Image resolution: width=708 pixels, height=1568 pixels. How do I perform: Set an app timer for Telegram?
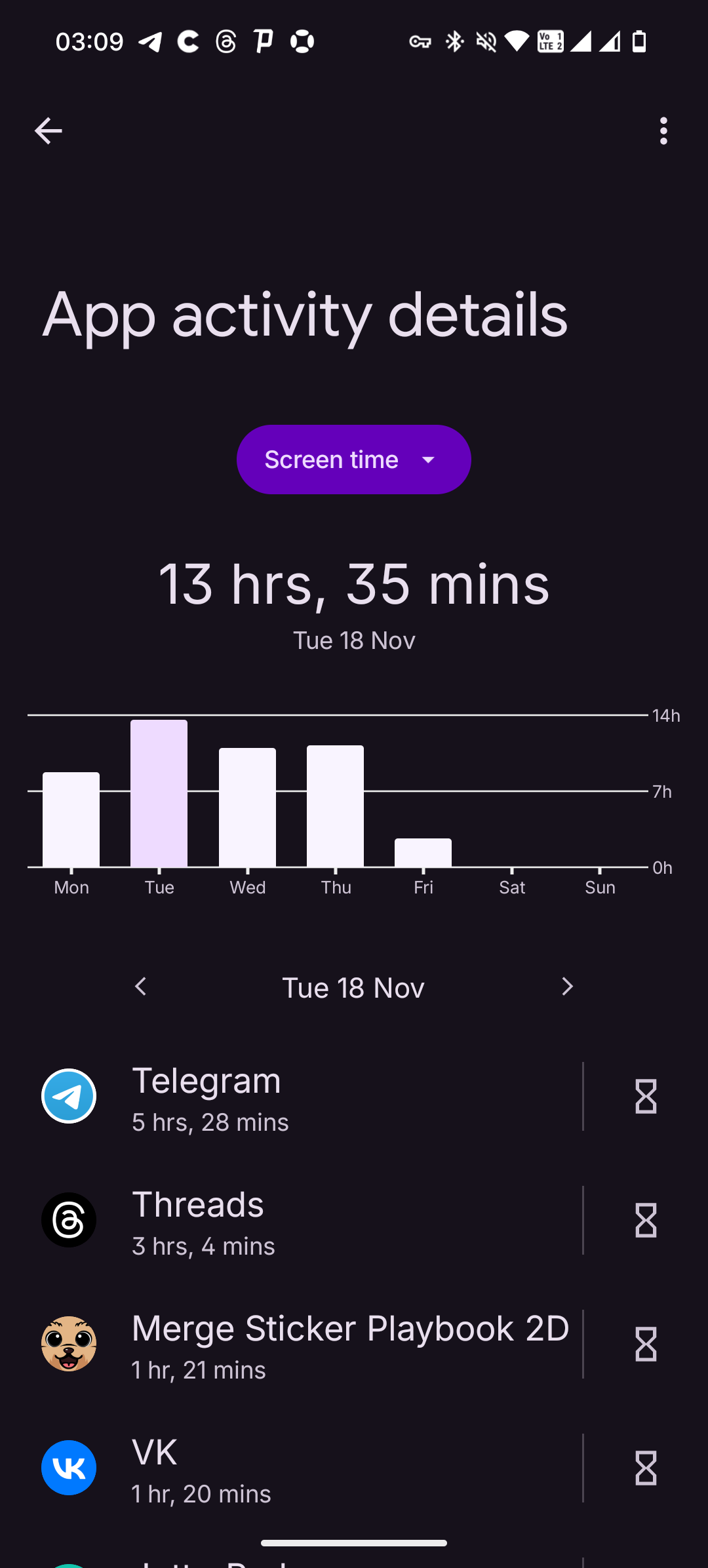[x=646, y=1097]
